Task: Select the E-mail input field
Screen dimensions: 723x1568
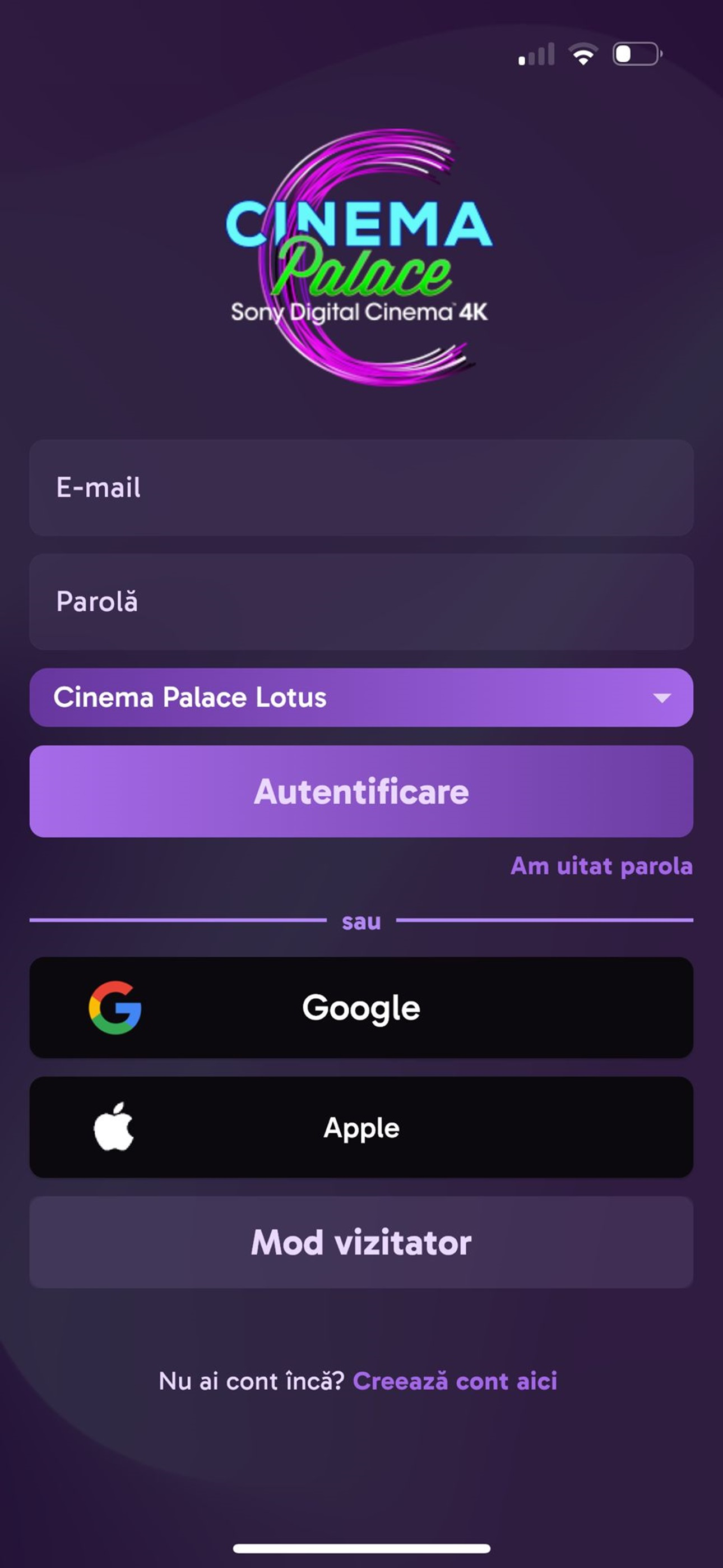Action: [361, 487]
